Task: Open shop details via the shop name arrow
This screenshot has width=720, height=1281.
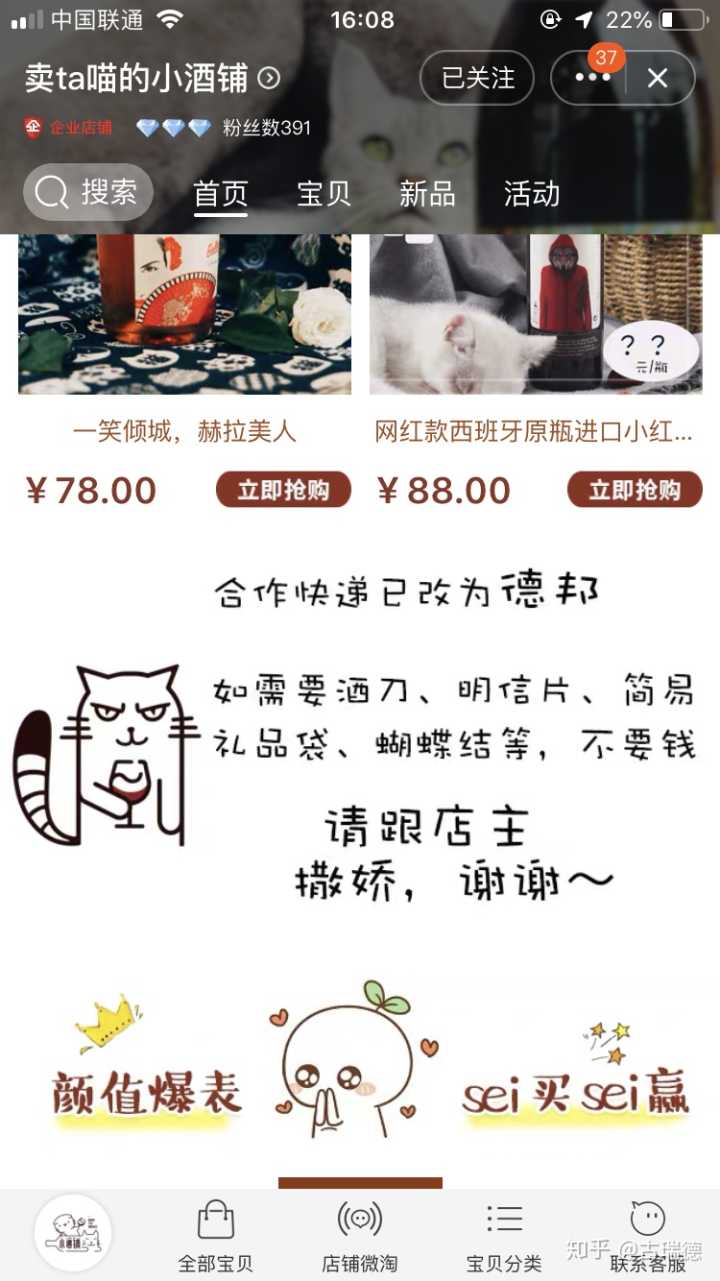Action: [269, 78]
